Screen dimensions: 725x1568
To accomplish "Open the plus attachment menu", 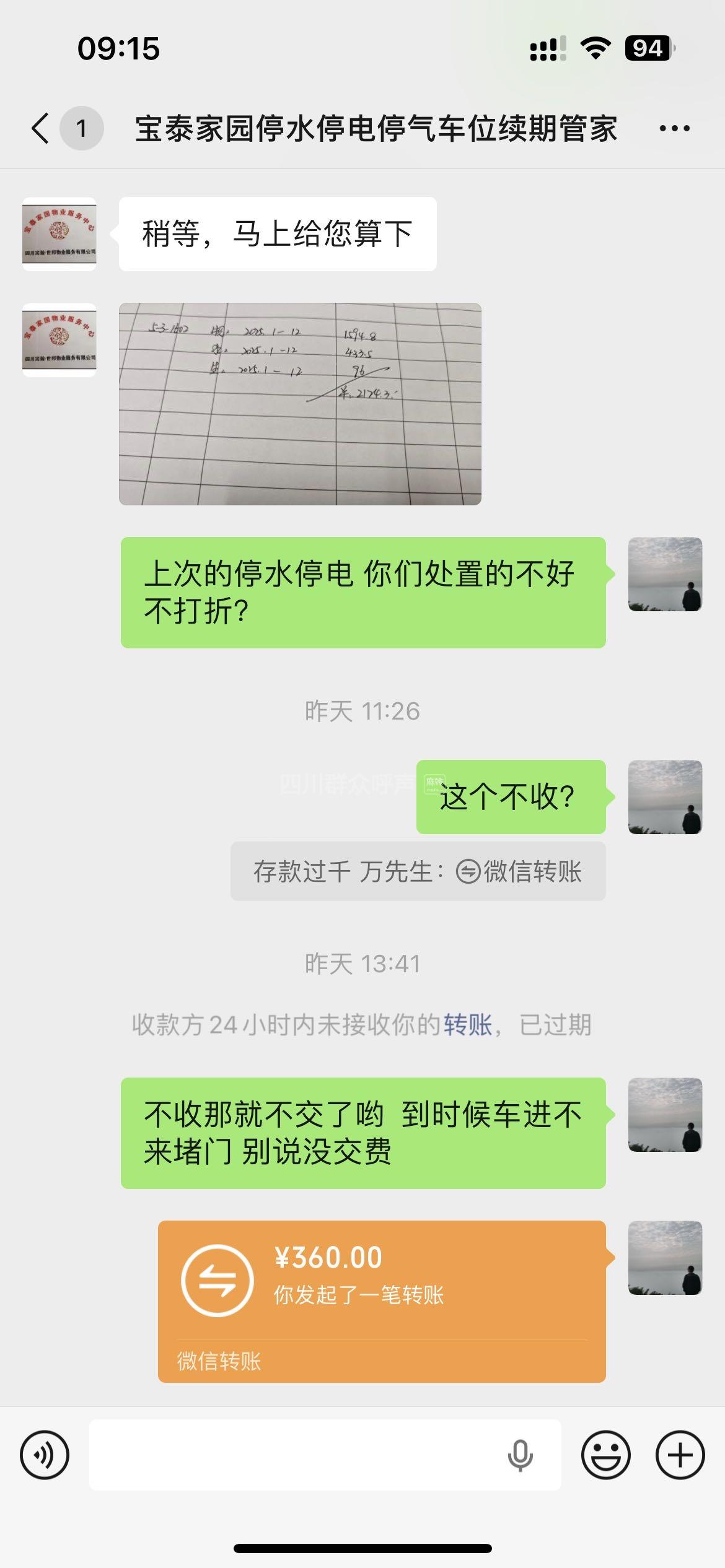I will (x=680, y=1455).
